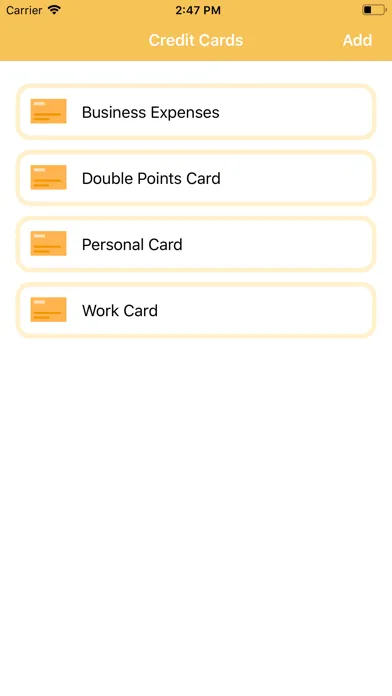This screenshot has height=696, width=392.
Task: Select the Double Points Card
Action: 196,178
